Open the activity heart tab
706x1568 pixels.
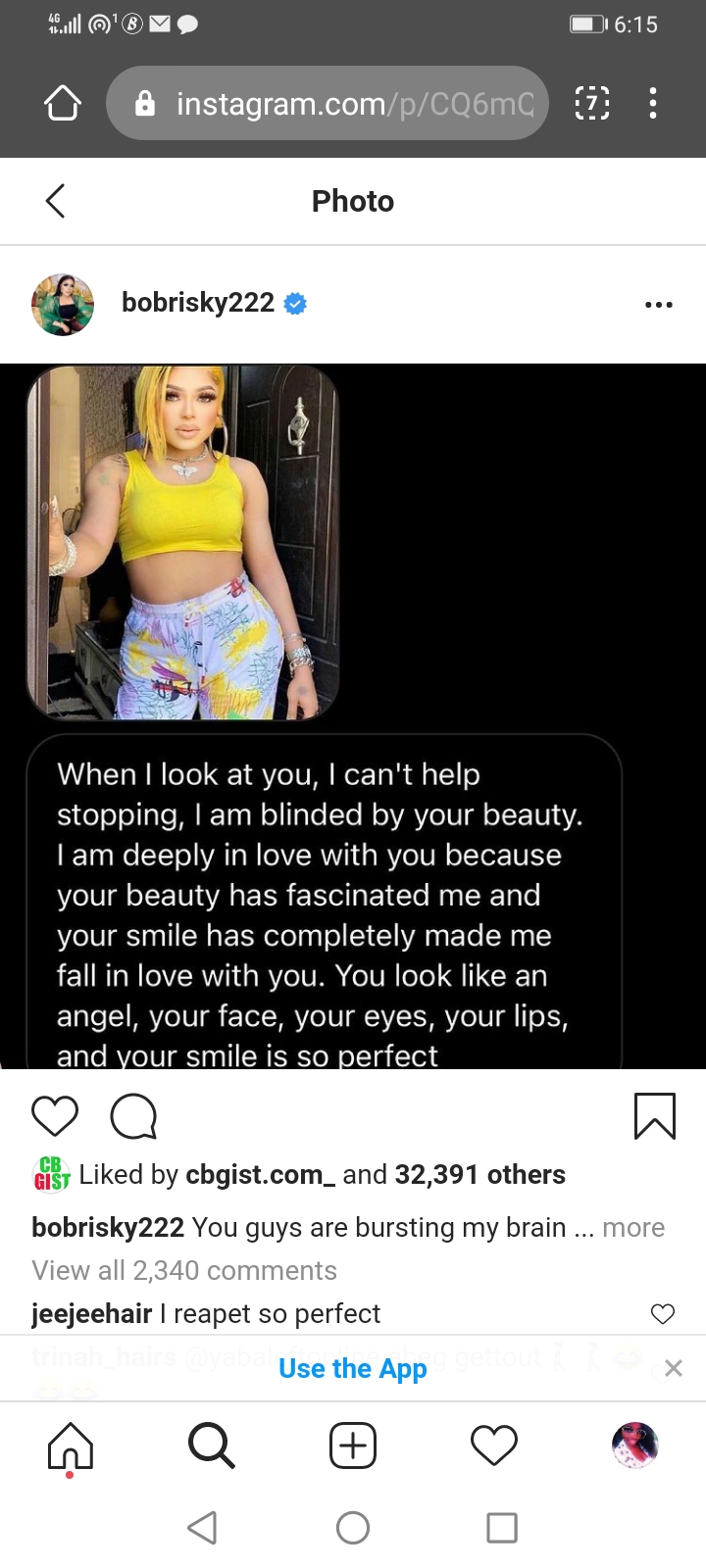(494, 1445)
